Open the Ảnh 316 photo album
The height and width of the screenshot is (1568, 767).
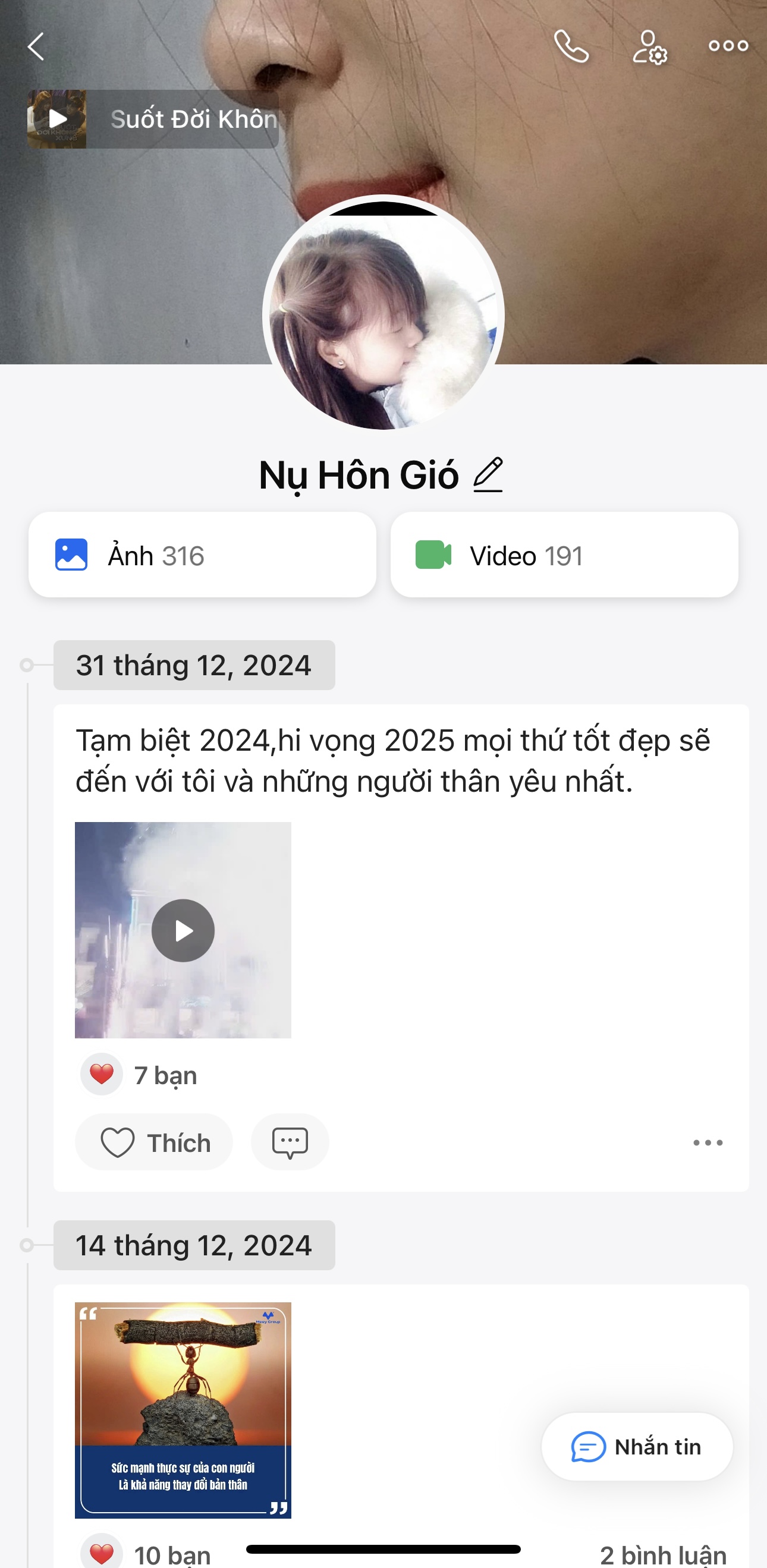[x=202, y=555]
